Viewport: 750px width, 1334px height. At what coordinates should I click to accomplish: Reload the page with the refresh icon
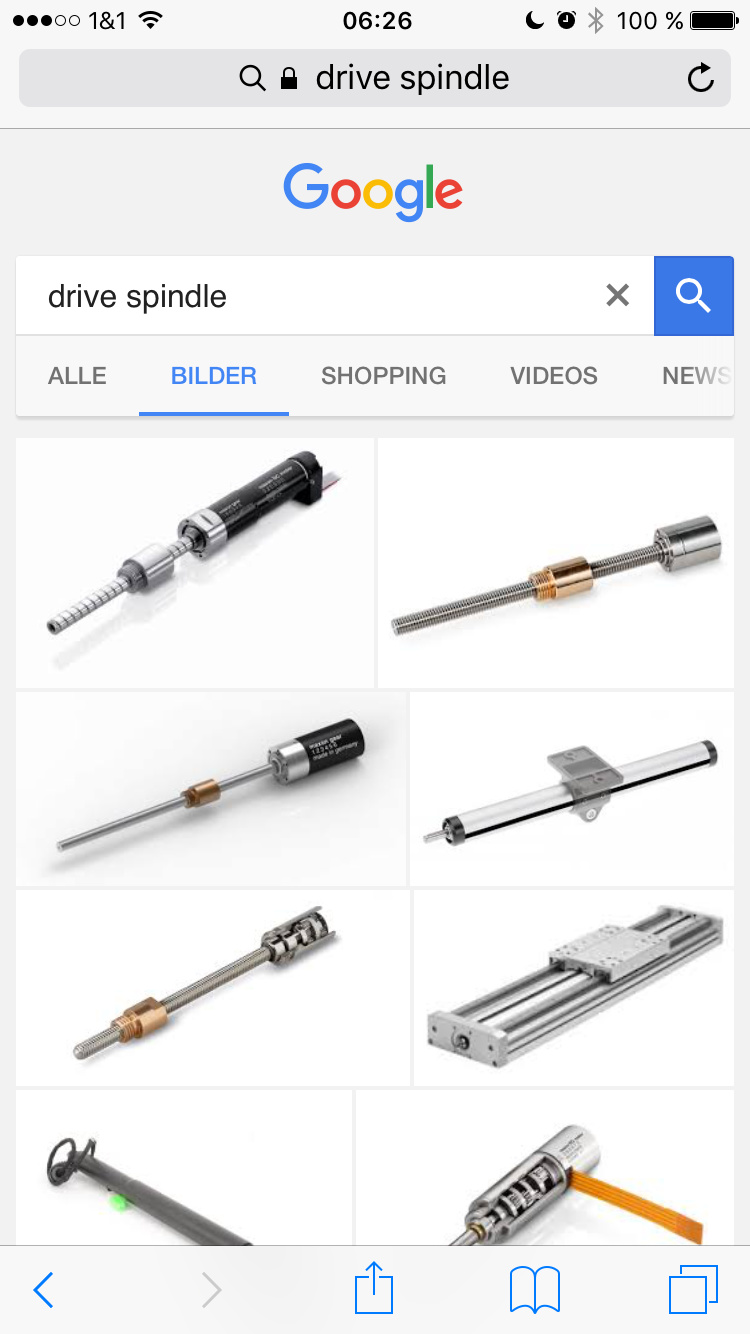pyautogui.click(x=701, y=78)
